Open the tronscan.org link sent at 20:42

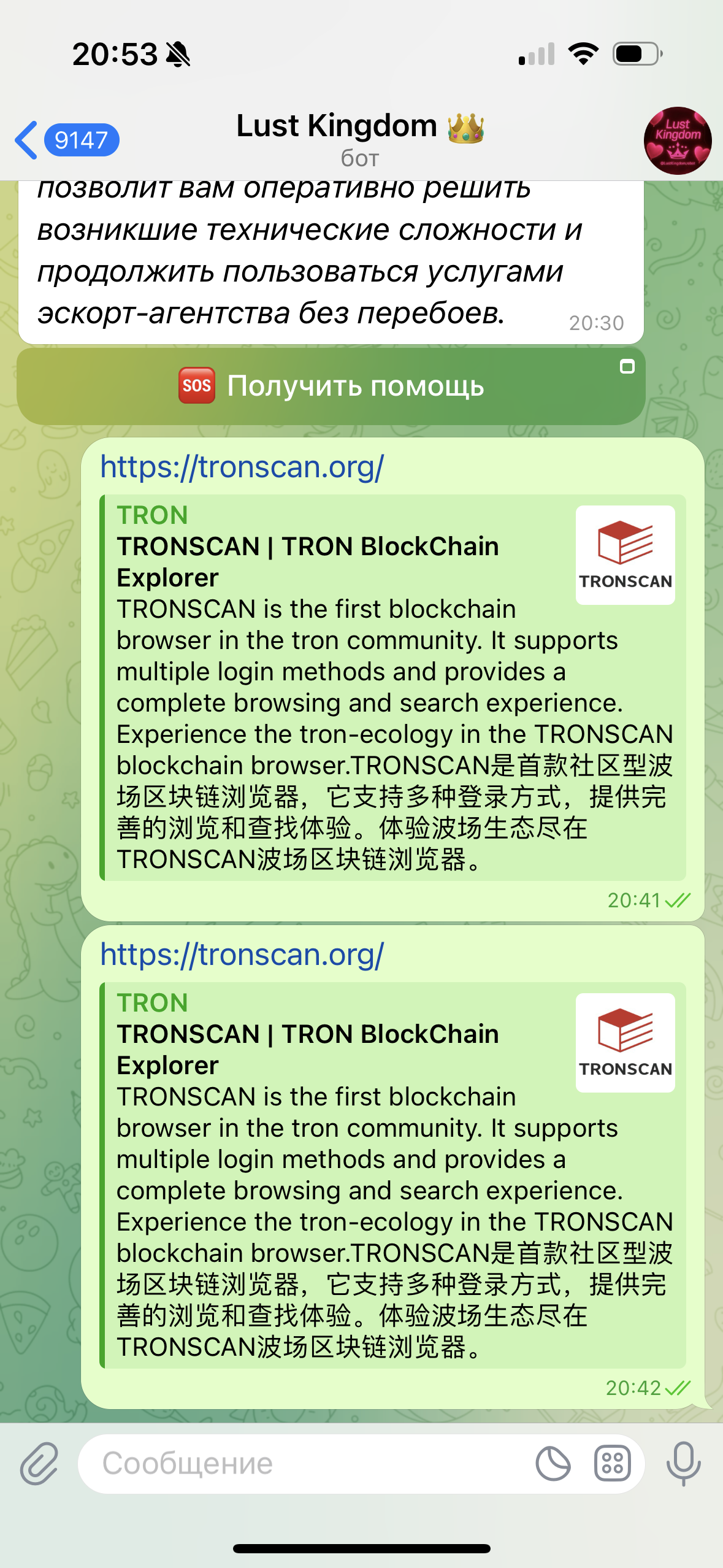coord(242,955)
